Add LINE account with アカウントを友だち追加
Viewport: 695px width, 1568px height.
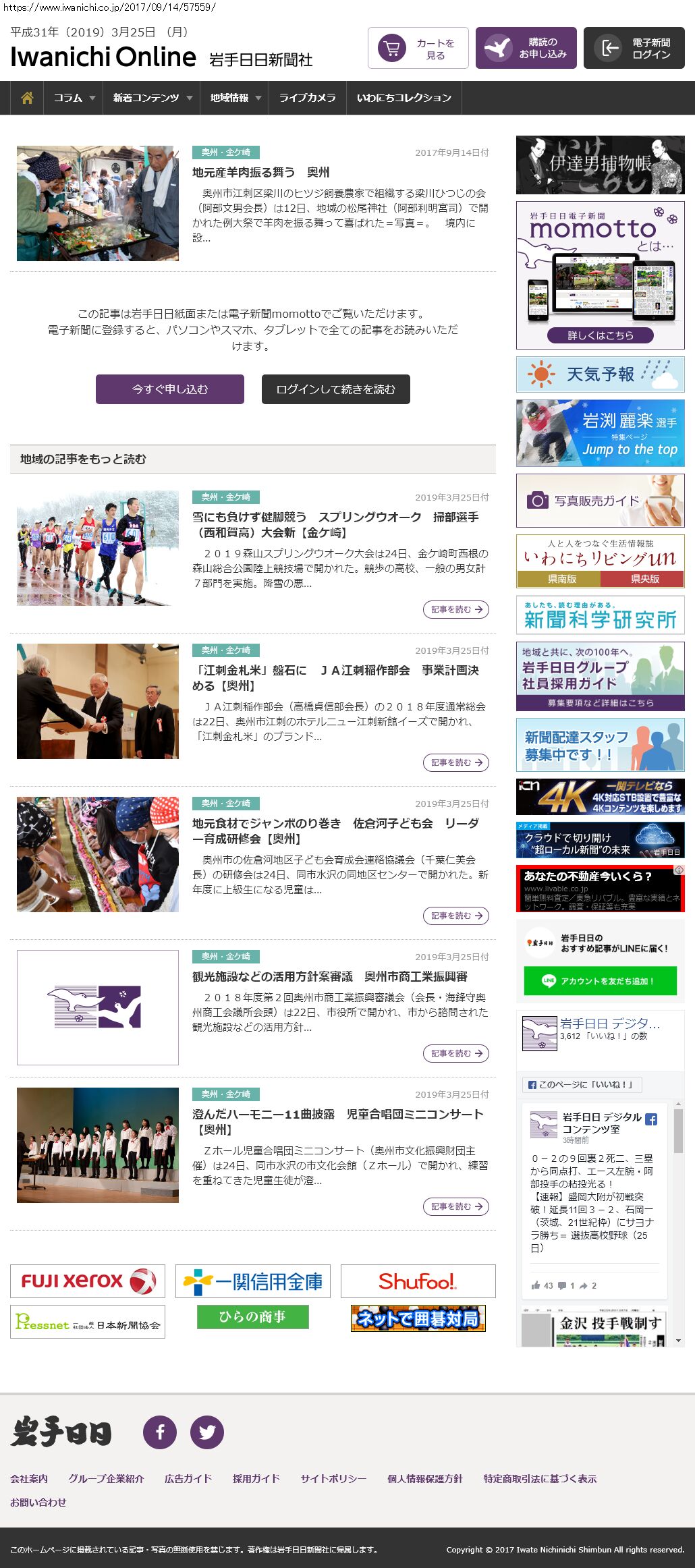tap(600, 981)
